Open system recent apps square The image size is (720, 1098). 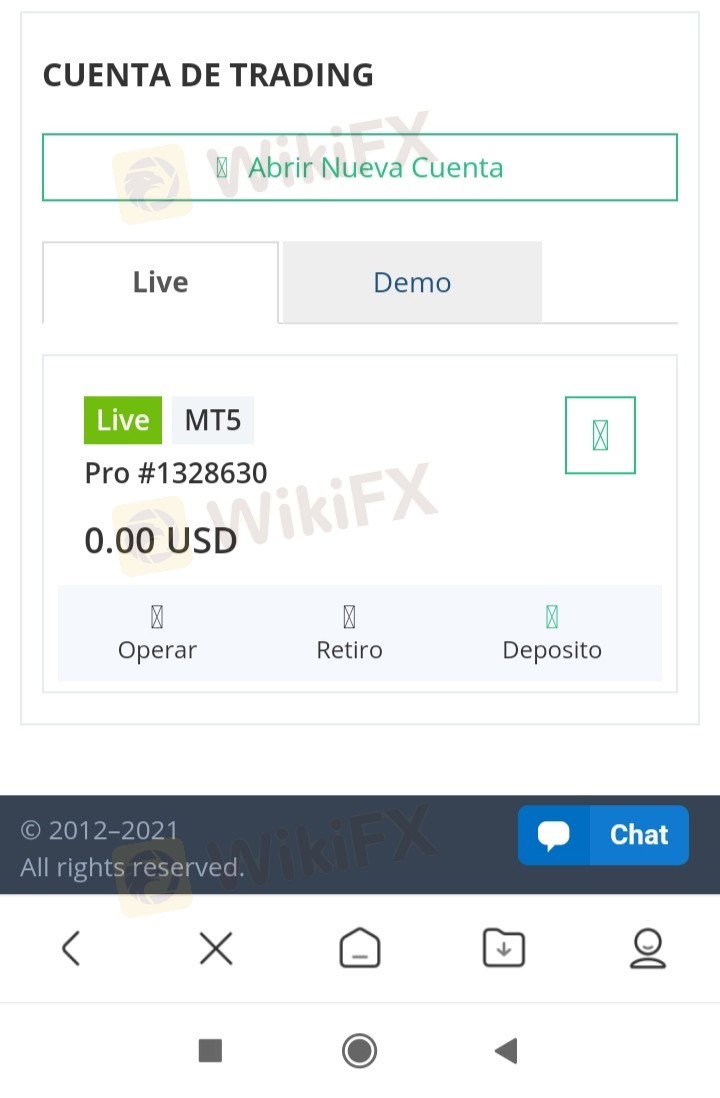pyautogui.click(x=210, y=1051)
